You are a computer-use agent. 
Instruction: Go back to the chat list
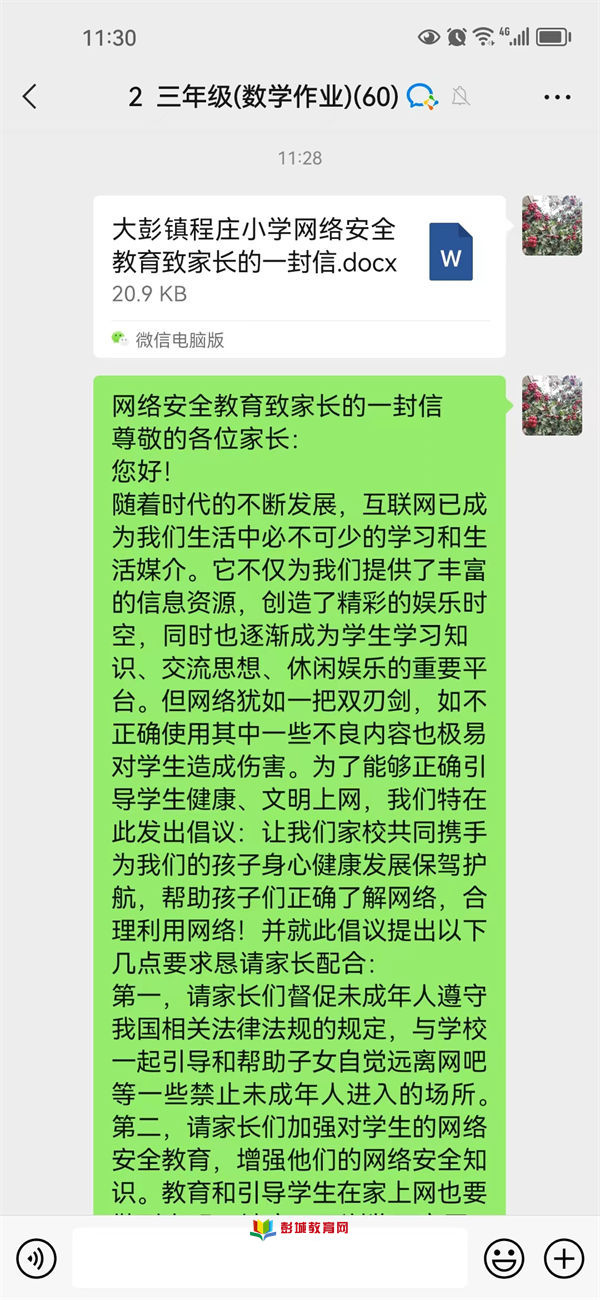(x=30, y=97)
